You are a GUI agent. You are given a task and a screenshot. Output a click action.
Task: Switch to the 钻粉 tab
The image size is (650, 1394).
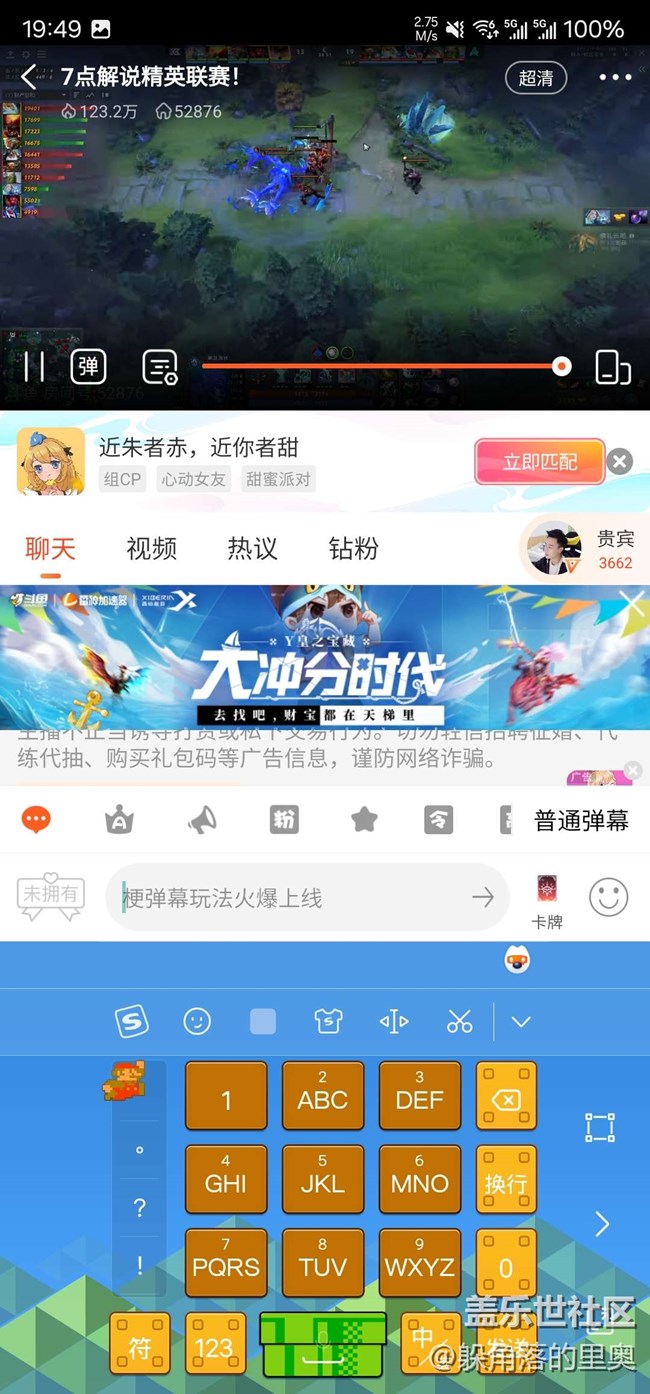pos(353,548)
